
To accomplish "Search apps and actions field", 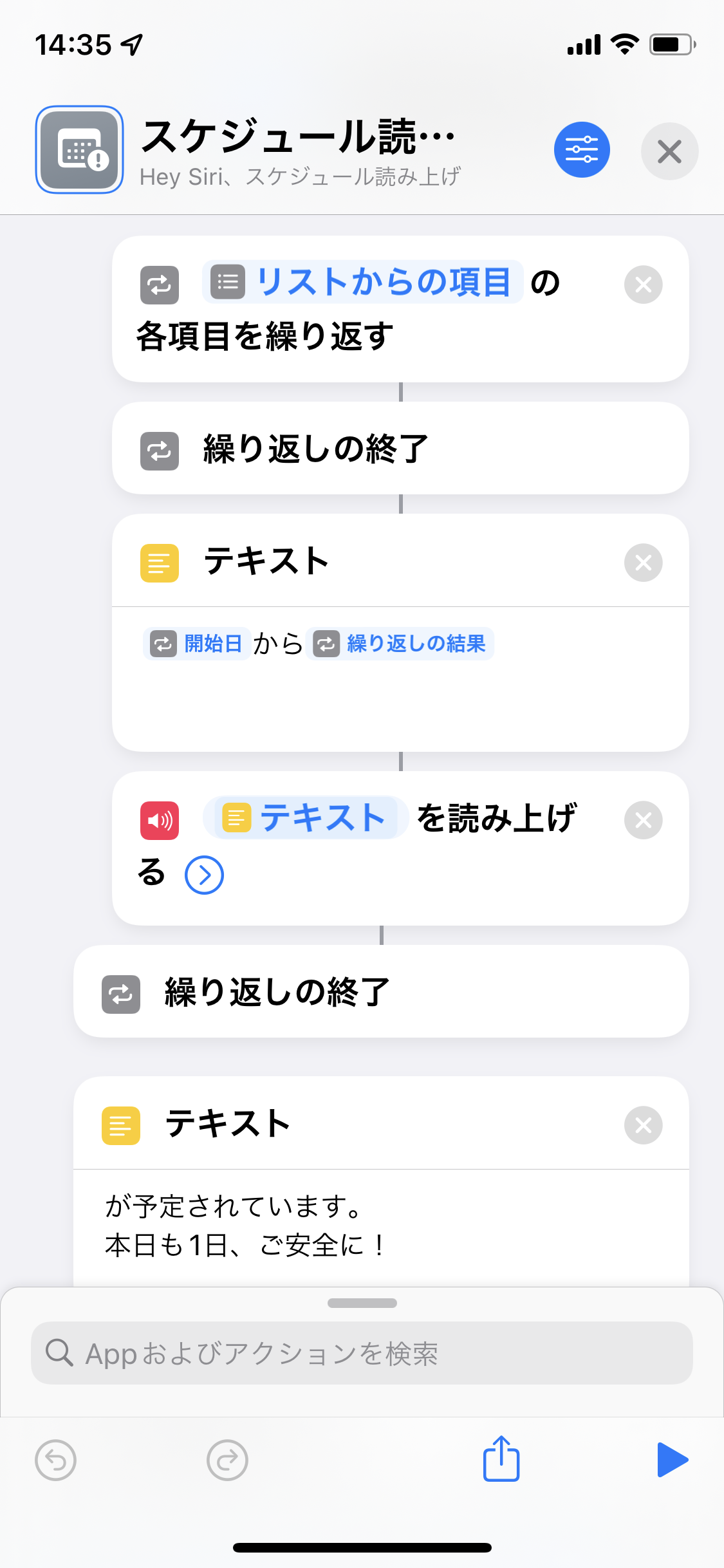I will pyautogui.click(x=362, y=1353).
